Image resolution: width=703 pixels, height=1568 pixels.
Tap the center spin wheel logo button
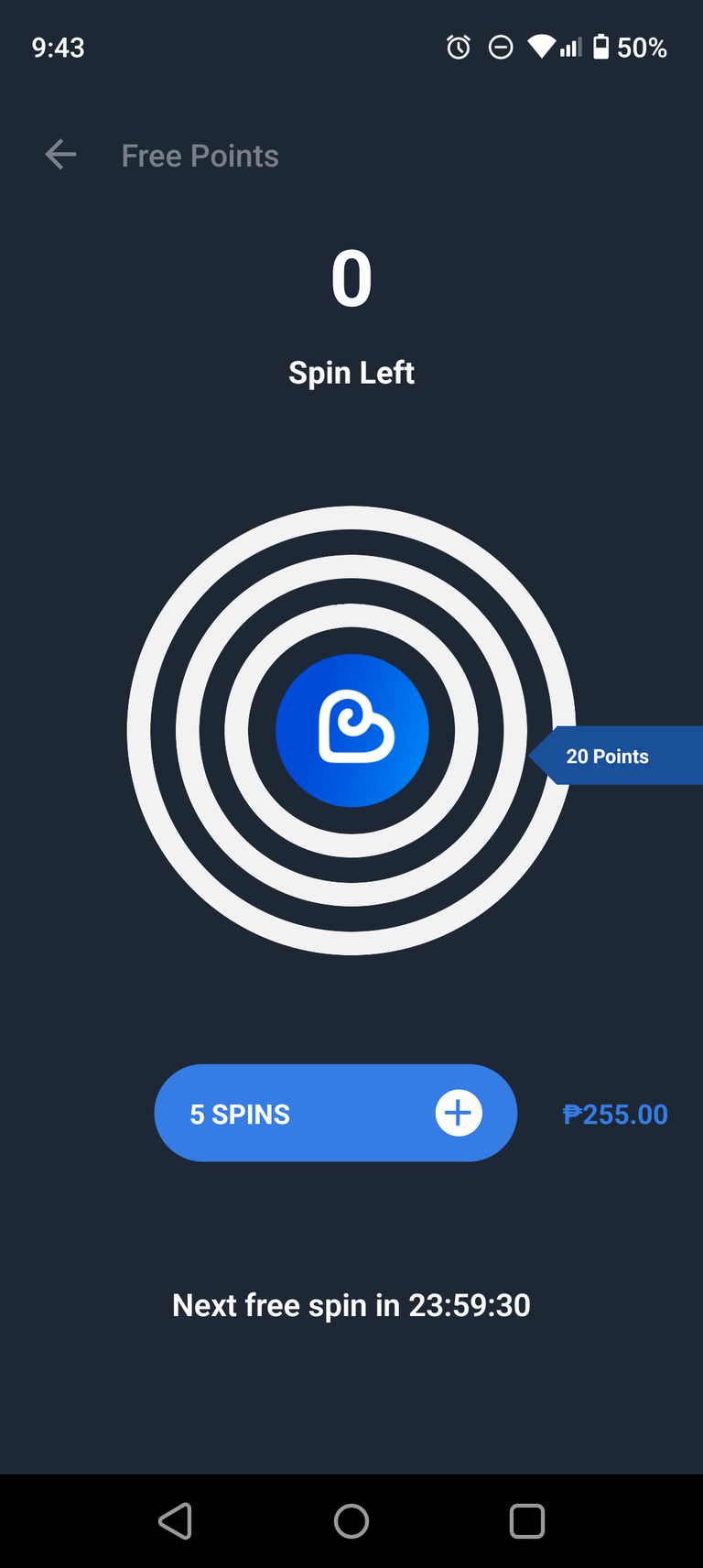(351, 730)
